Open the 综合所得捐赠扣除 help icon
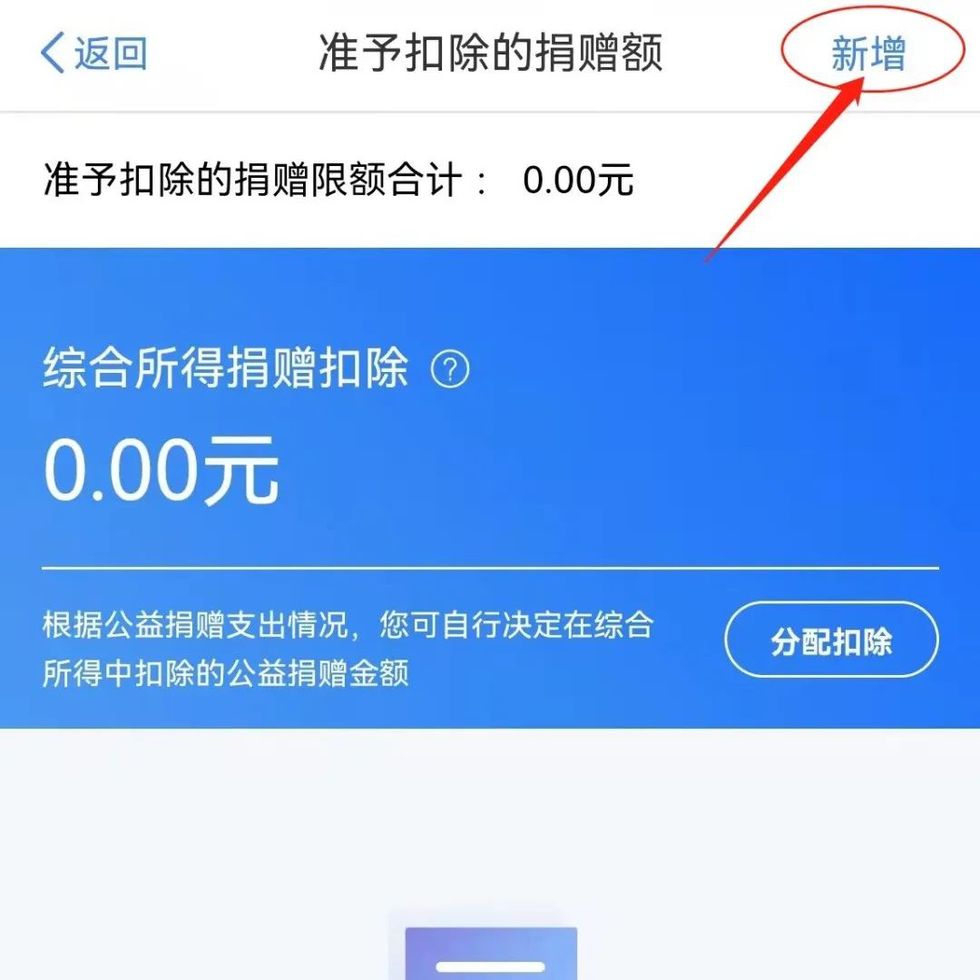The height and width of the screenshot is (980, 980). (449, 371)
